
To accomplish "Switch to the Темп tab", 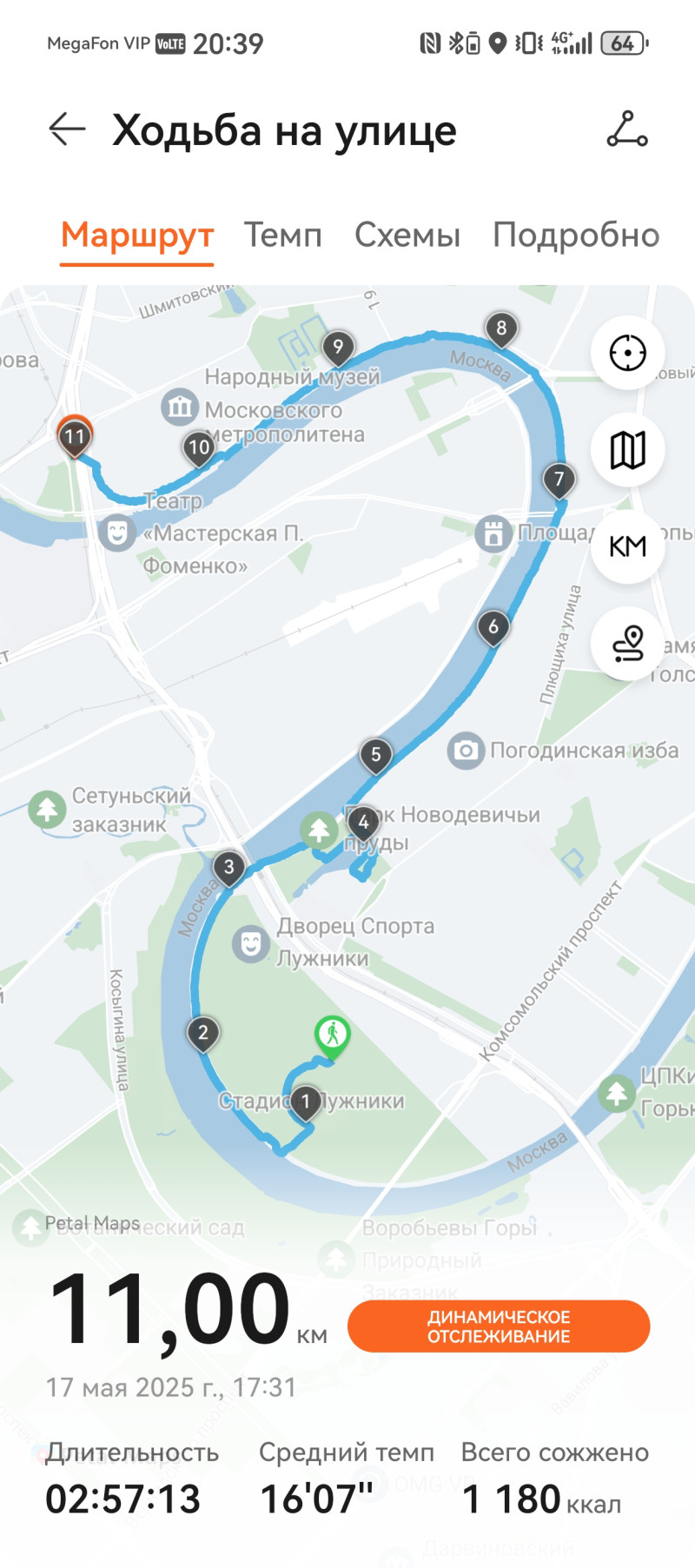I will [x=282, y=235].
